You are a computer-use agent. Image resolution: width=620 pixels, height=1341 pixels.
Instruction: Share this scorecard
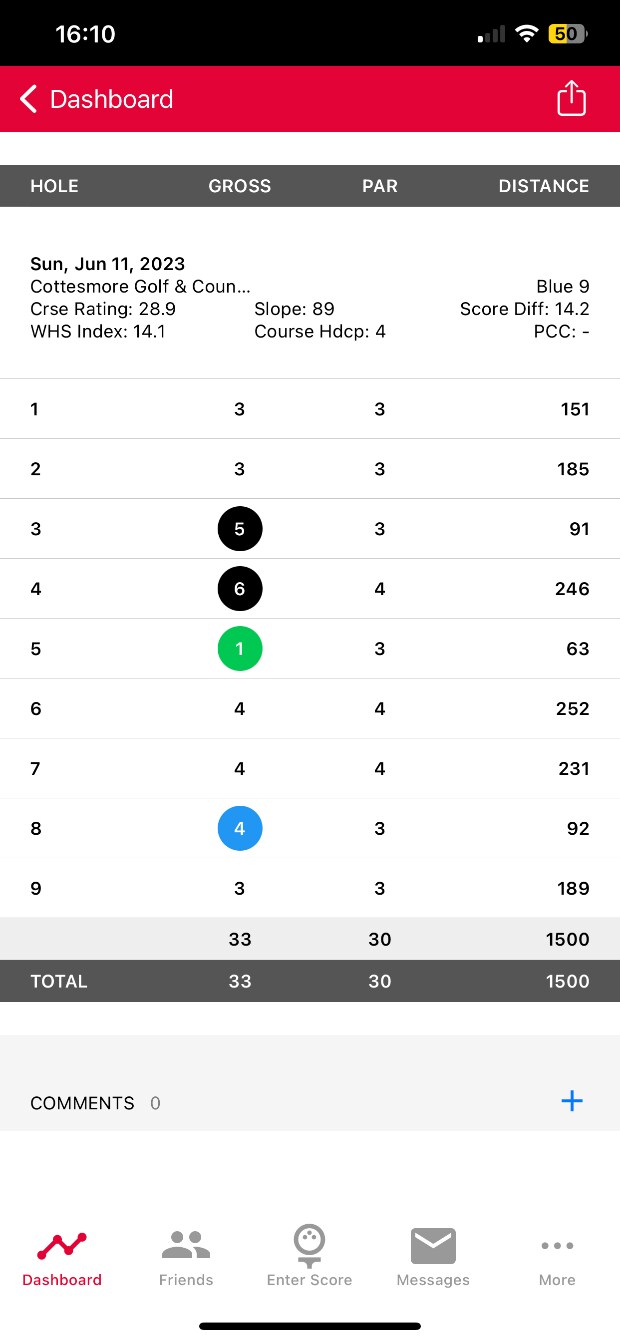(x=571, y=99)
